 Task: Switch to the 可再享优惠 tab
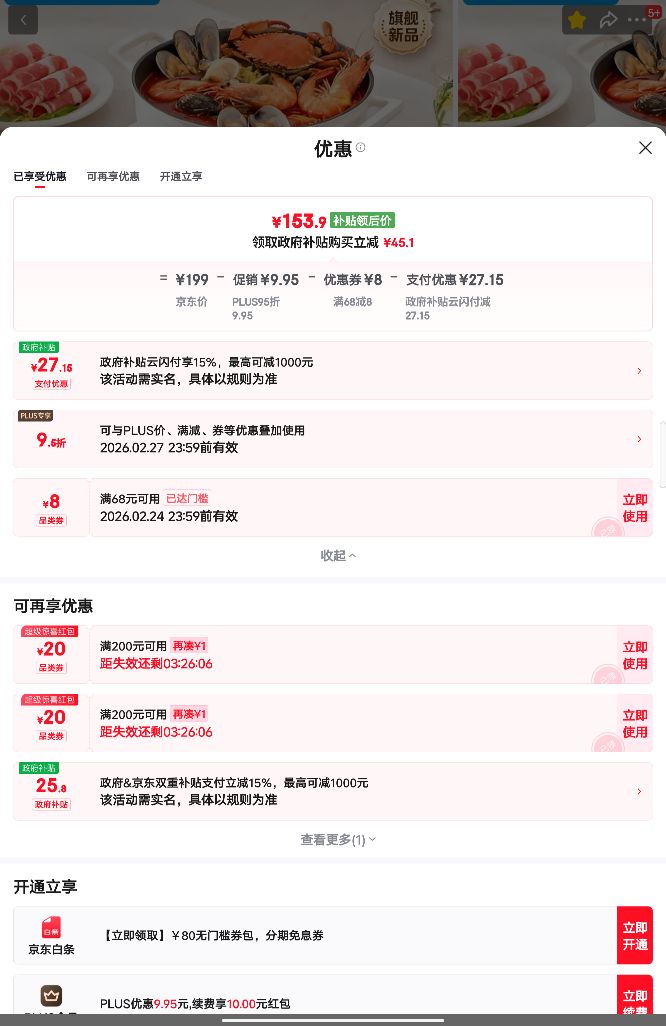click(113, 177)
